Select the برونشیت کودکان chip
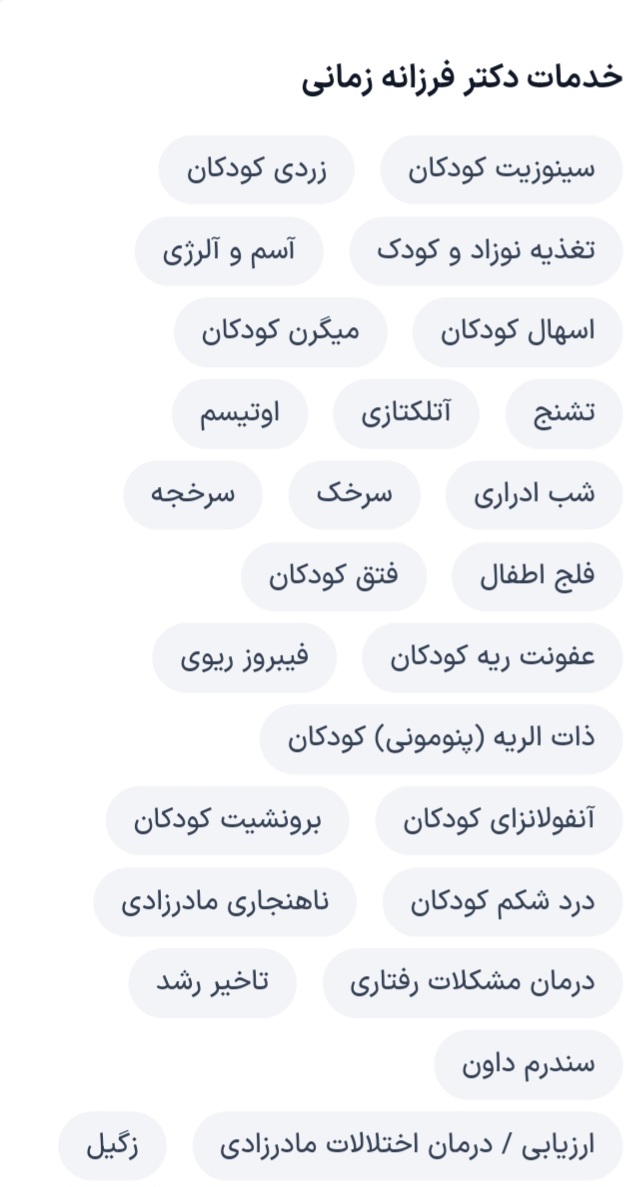The height and width of the screenshot is (1187, 641). click(227, 820)
